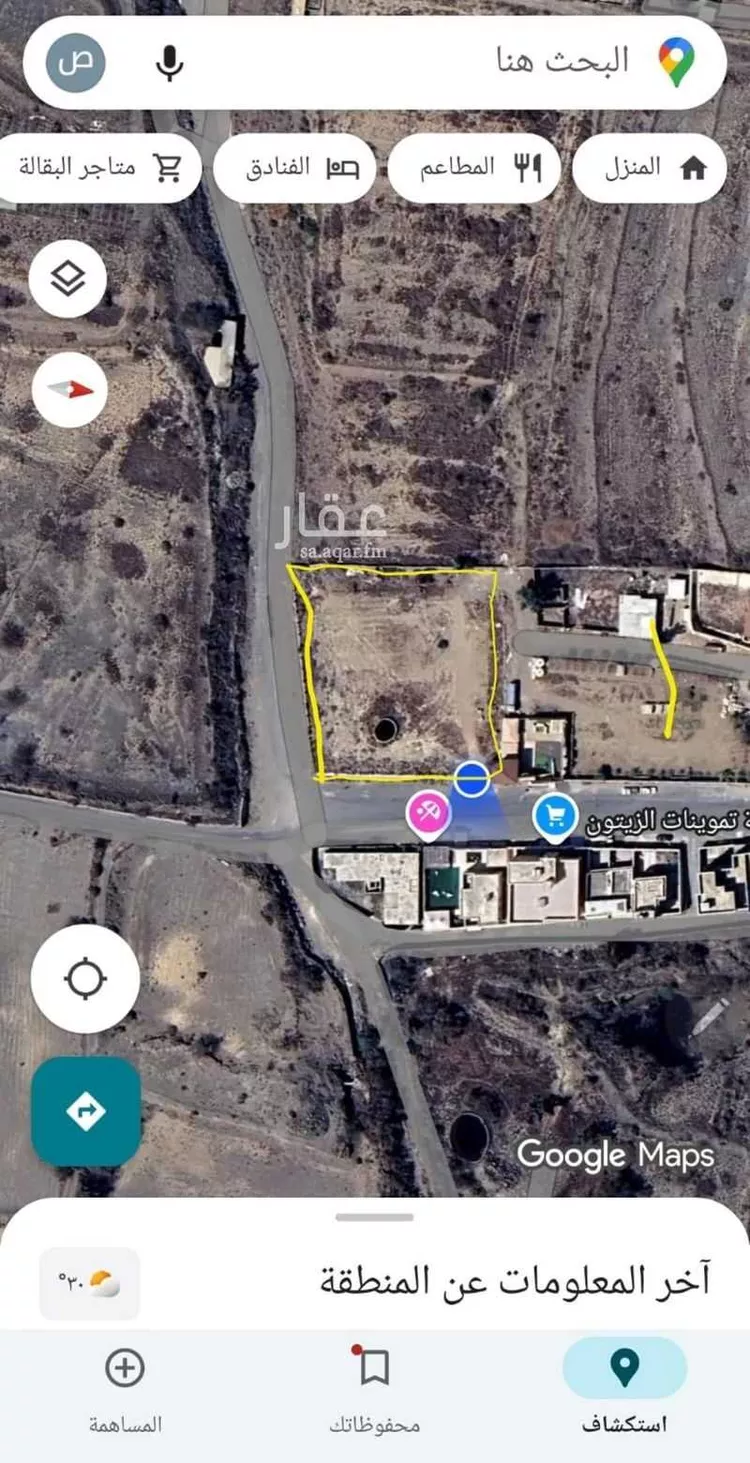Open the account profile avatar

click(x=76, y=63)
